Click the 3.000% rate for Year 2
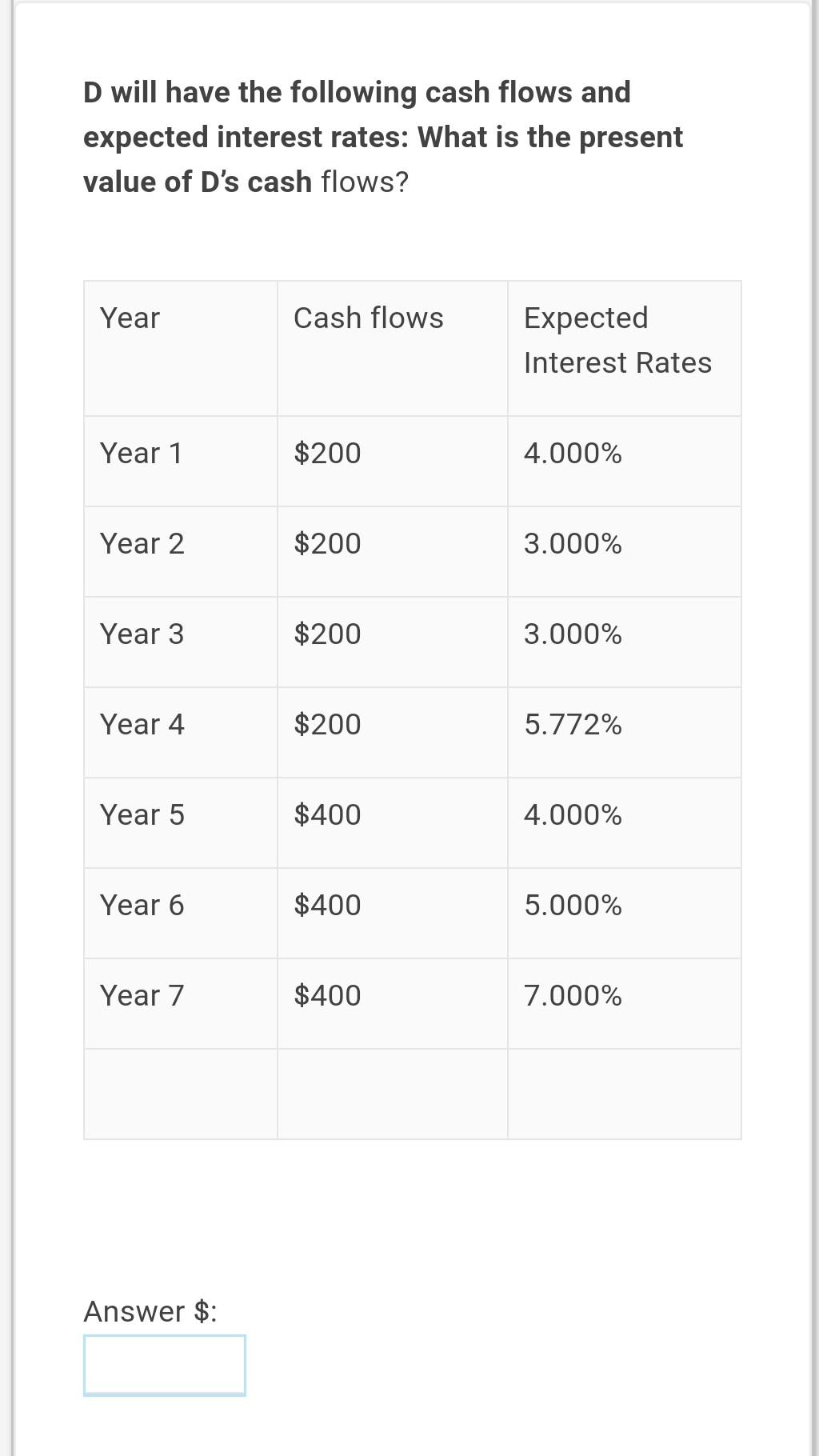 click(573, 543)
